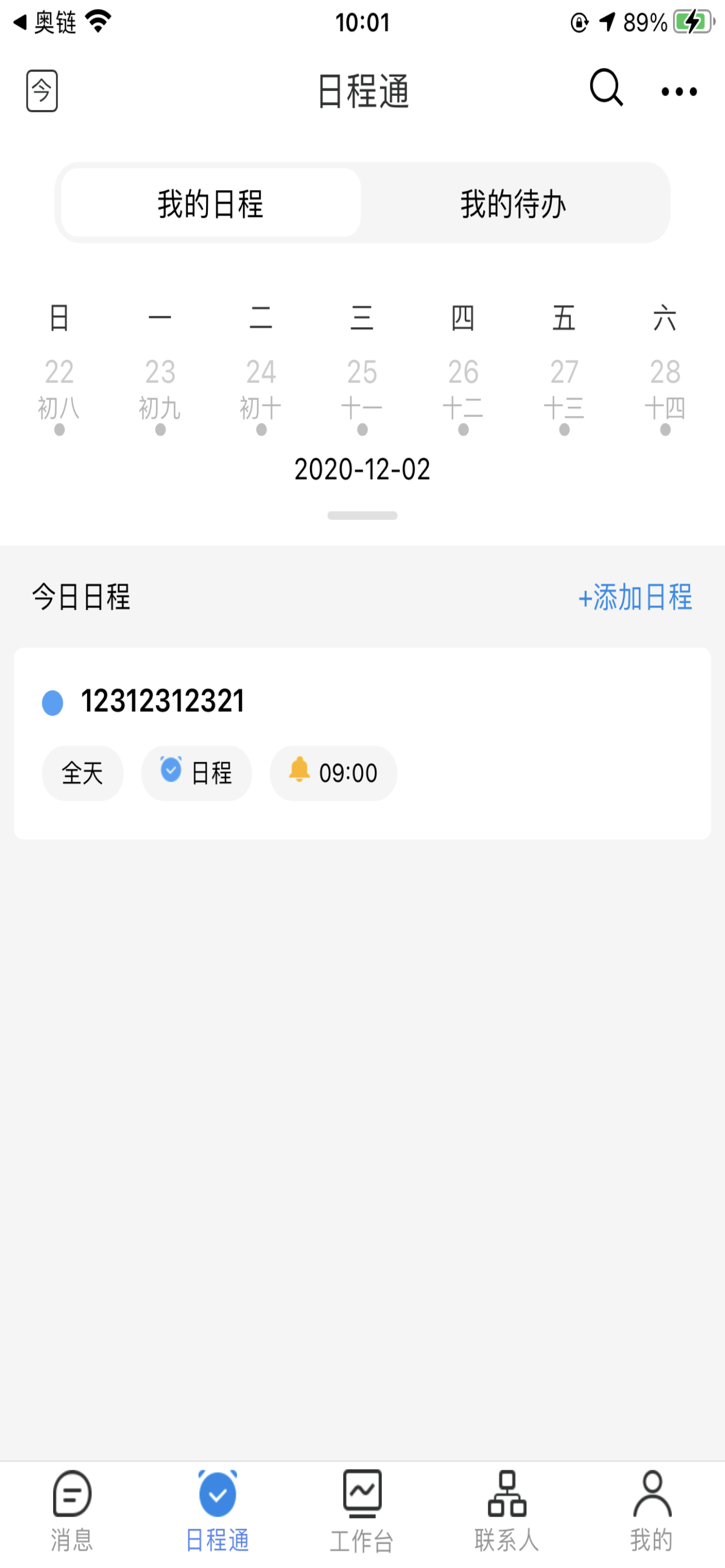
Task: Open the search magnifier
Action: 606,88
